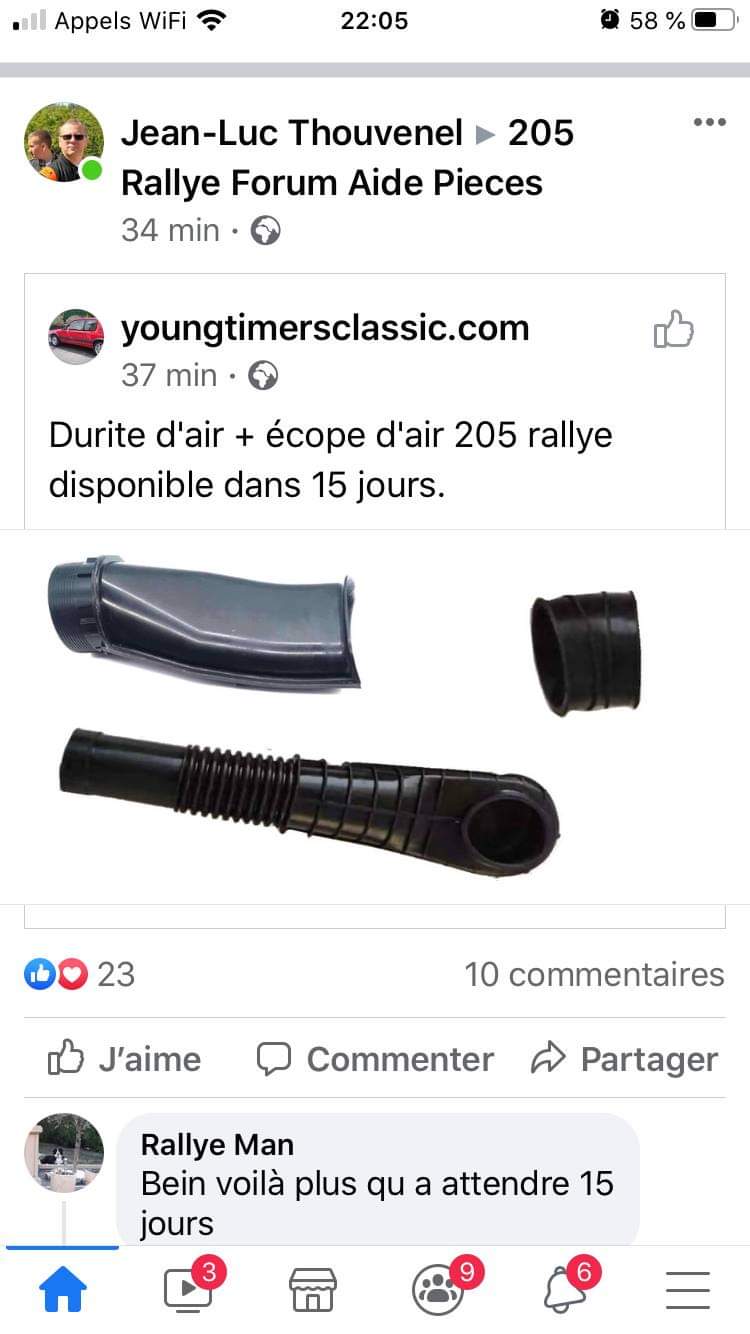This screenshot has height=1334, width=750.
Task: Share the post with Partager
Action: click(625, 1059)
